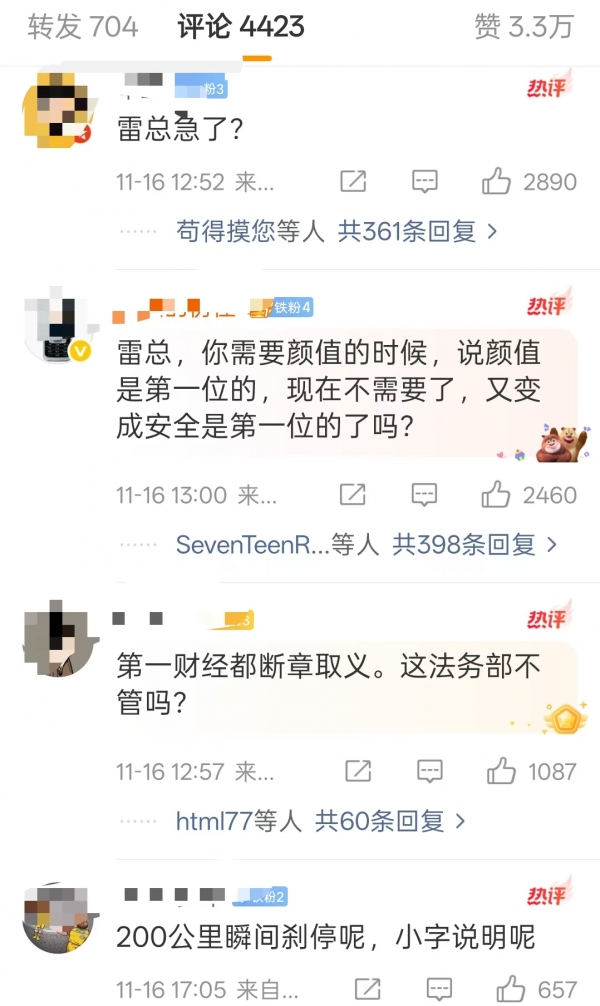
Task: Like the 第一财经都断章取义 comment
Action: (x=500, y=771)
